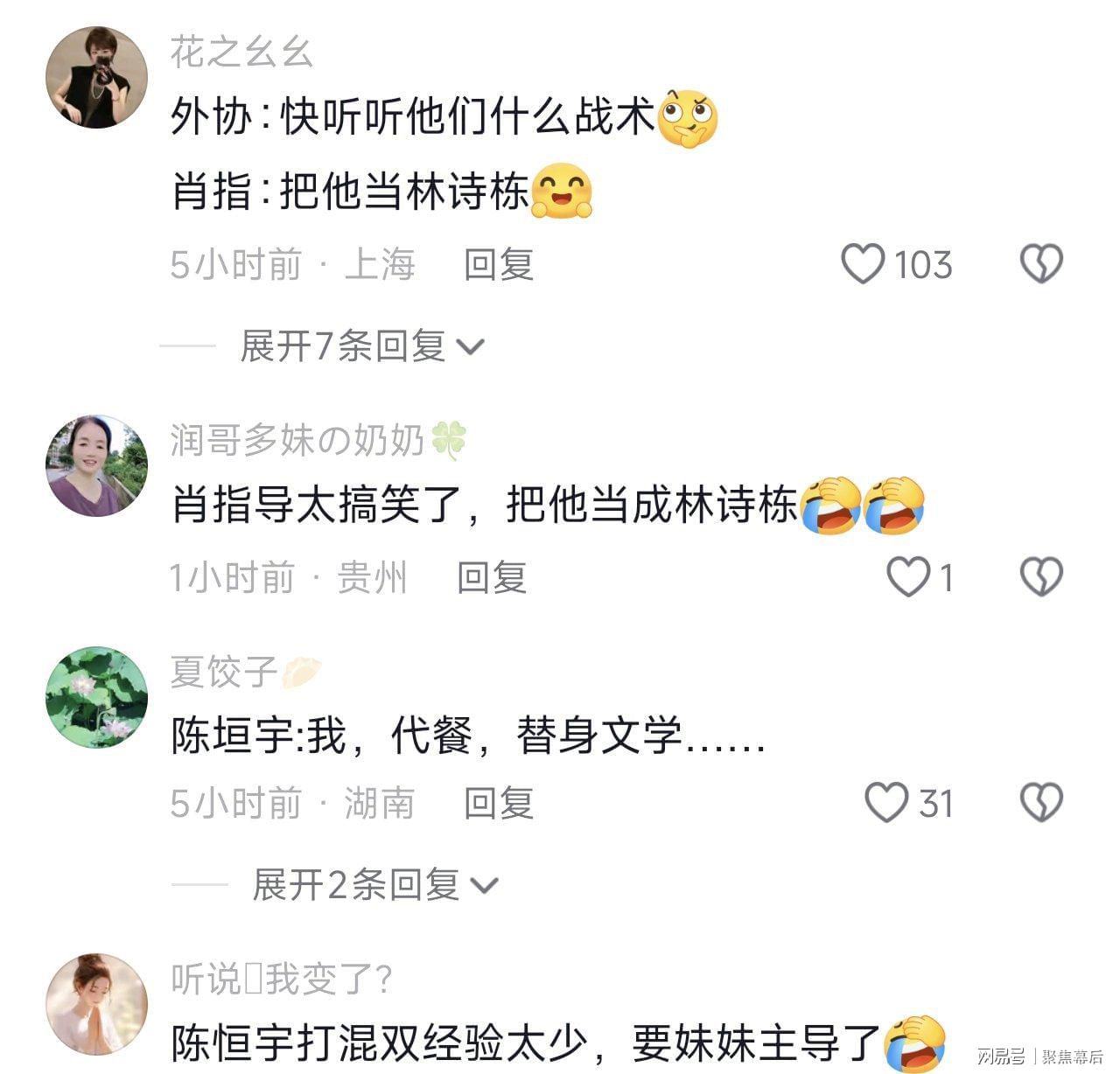Viewport: 1120px width, 1074px height.
Task: Like 润哥多妹の奶奶's comment
Action: point(908,577)
